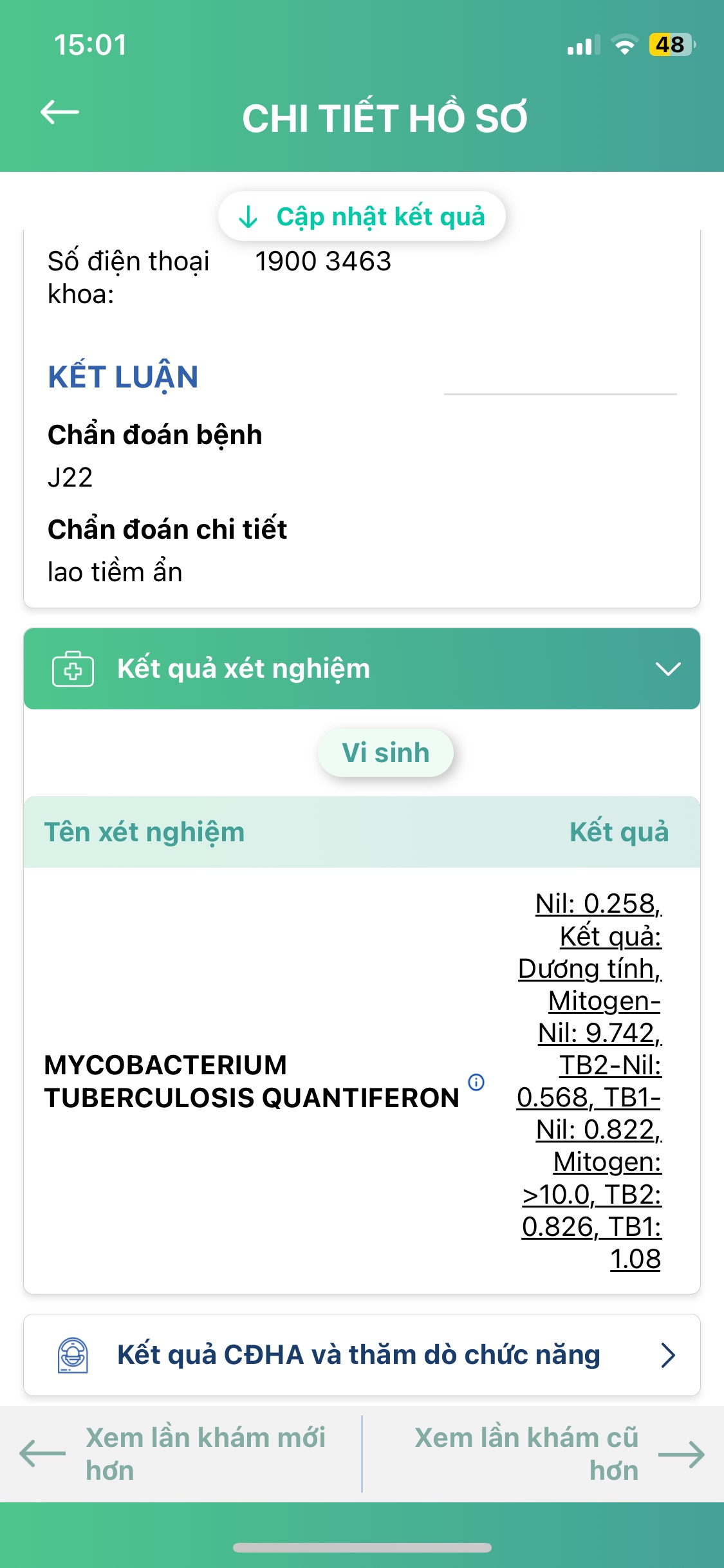Go back using the header arrow
The width and height of the screenshot is (724, 1568).
pyautogui.click(x=59, y=113)
